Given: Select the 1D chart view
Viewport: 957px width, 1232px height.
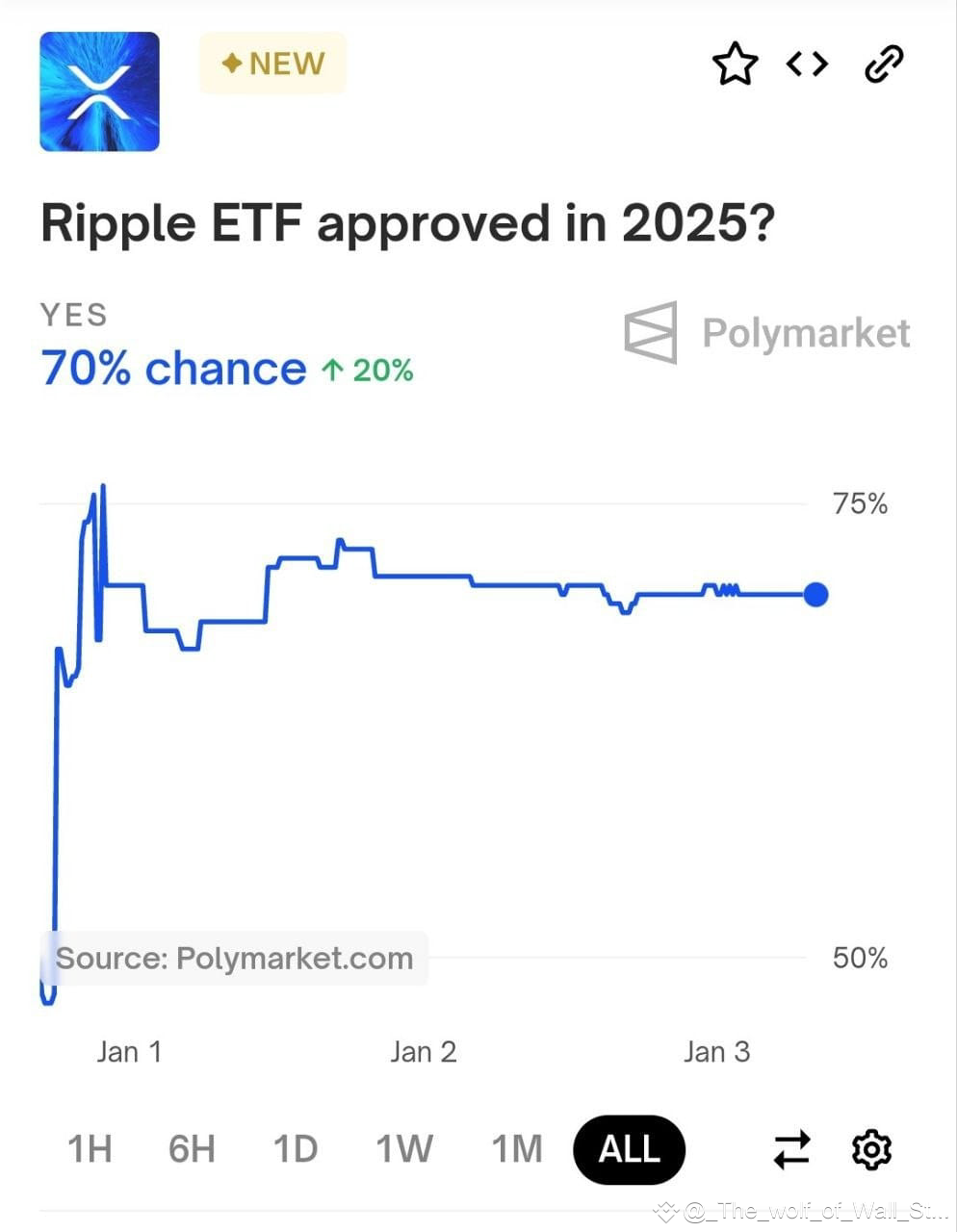Looking at the screenshot, I should [295, 1149].
